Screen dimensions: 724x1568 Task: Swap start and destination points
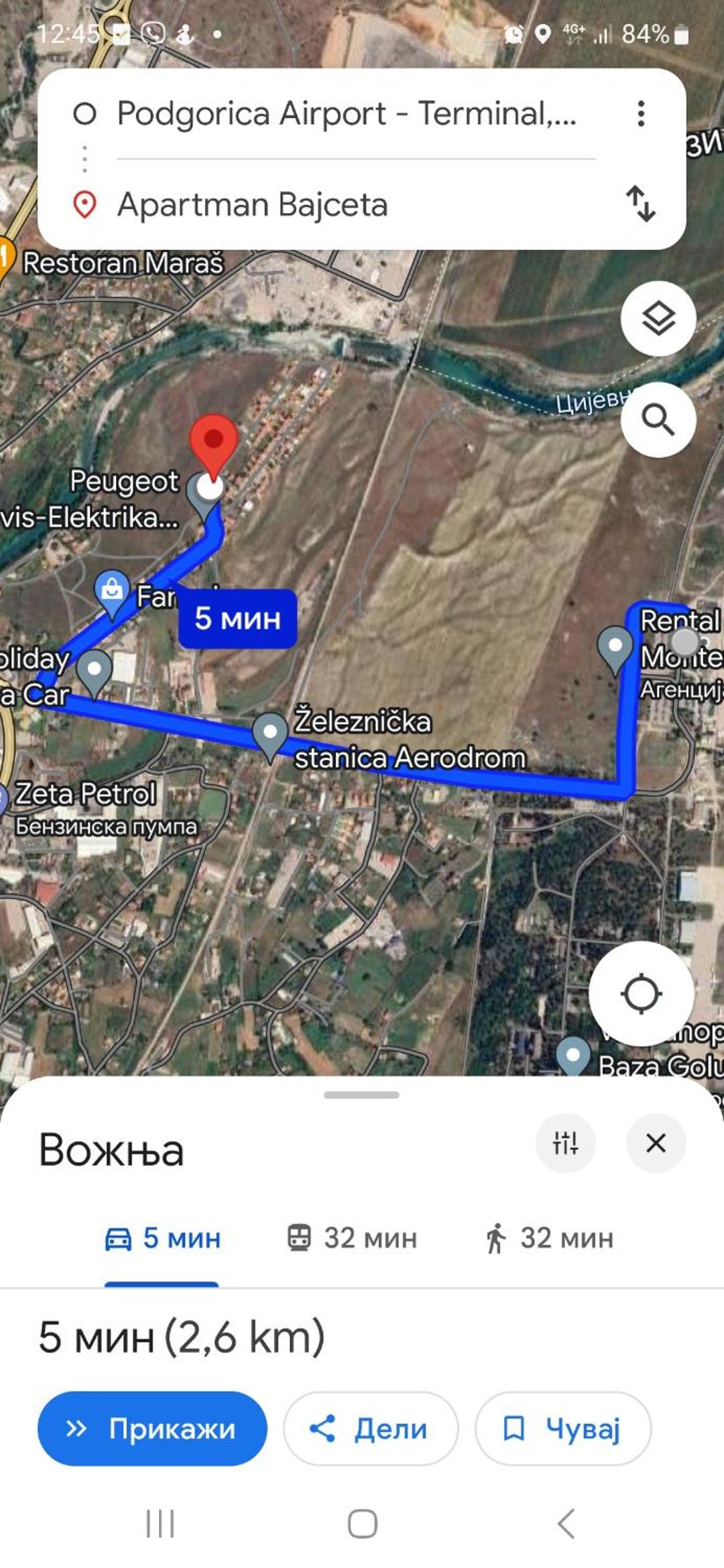(x=641, y=204)
